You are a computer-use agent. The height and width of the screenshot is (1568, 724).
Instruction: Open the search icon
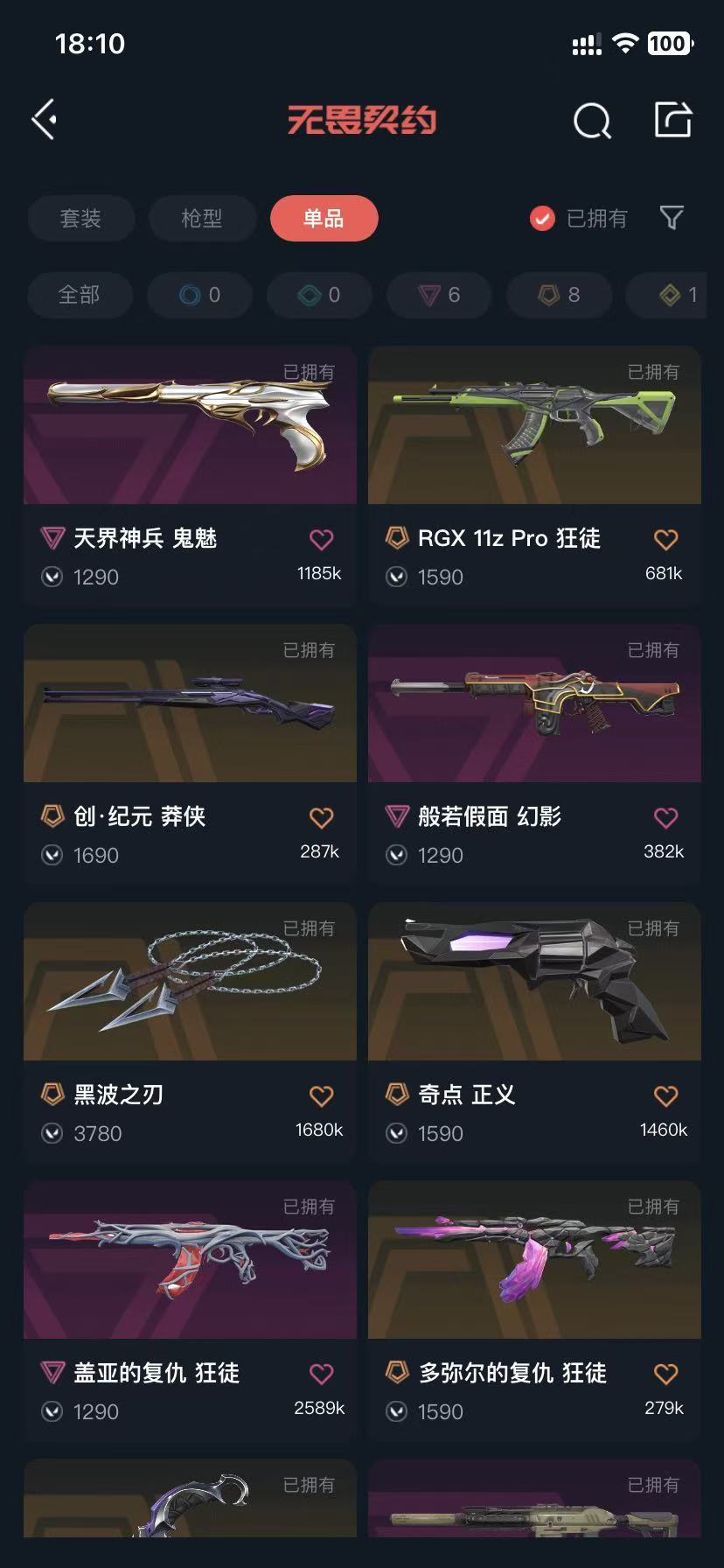pyautogui.click(x=592, y=121)
